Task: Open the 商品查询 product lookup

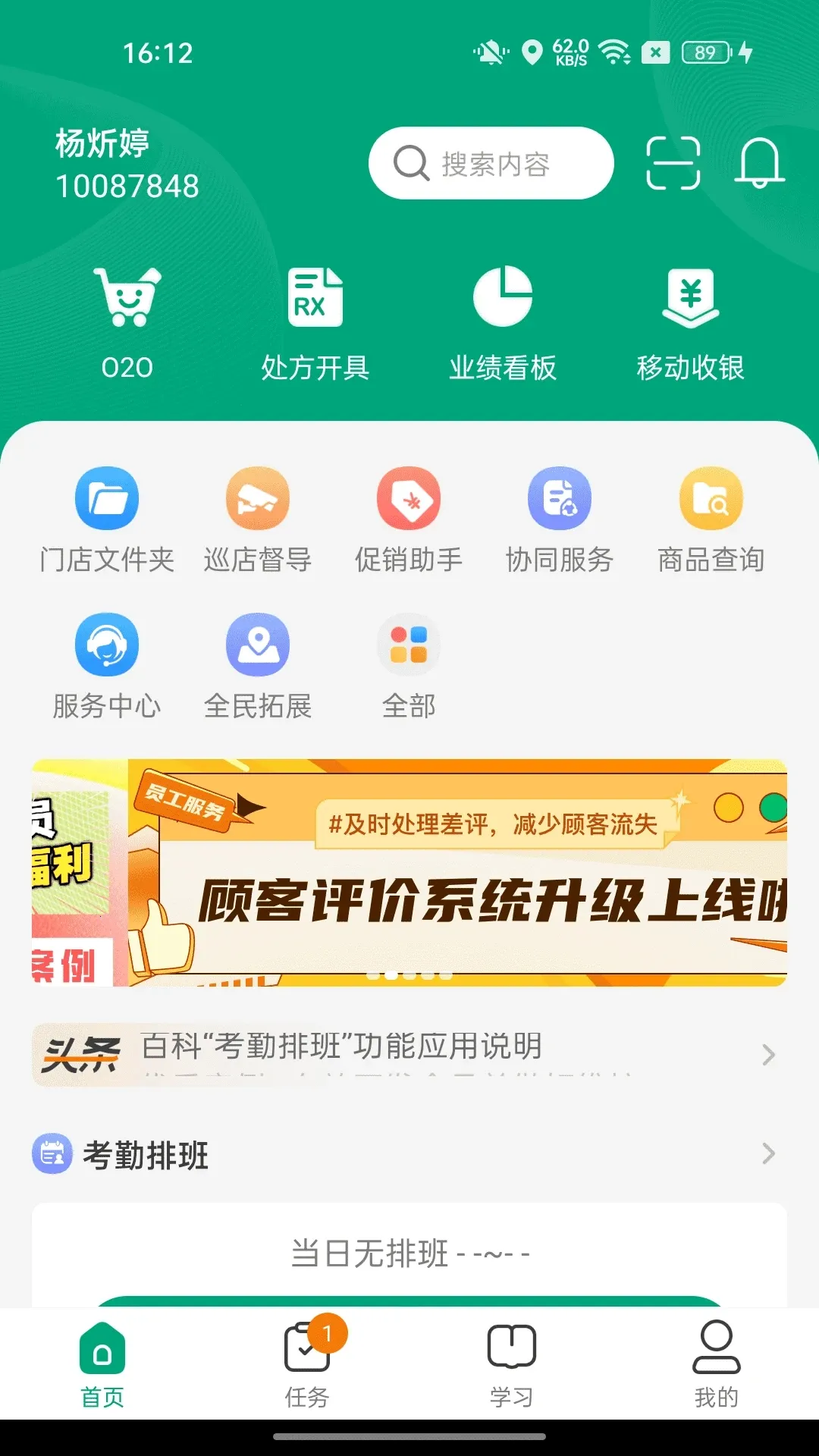Action: coord(709,519)
